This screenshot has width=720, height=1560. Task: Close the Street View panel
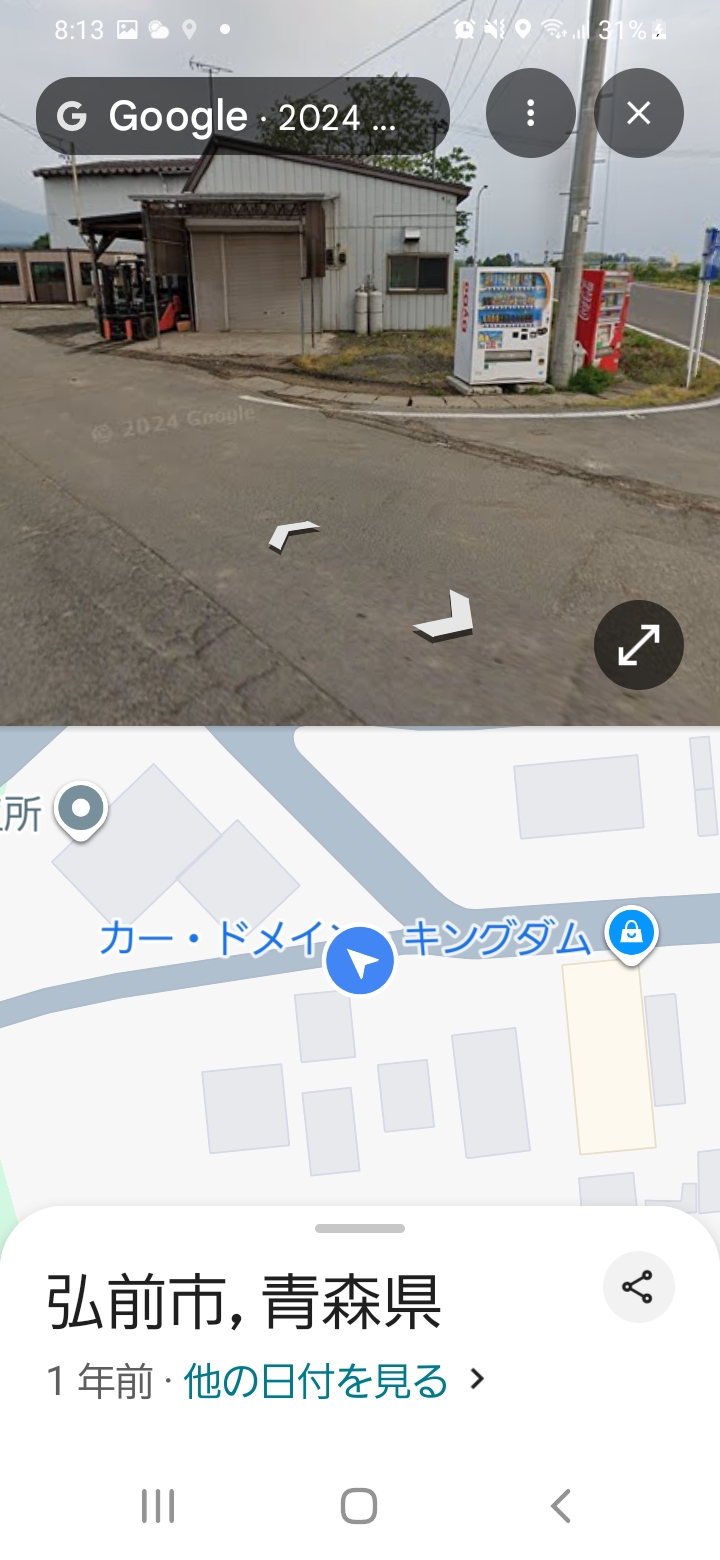[639, 113]
